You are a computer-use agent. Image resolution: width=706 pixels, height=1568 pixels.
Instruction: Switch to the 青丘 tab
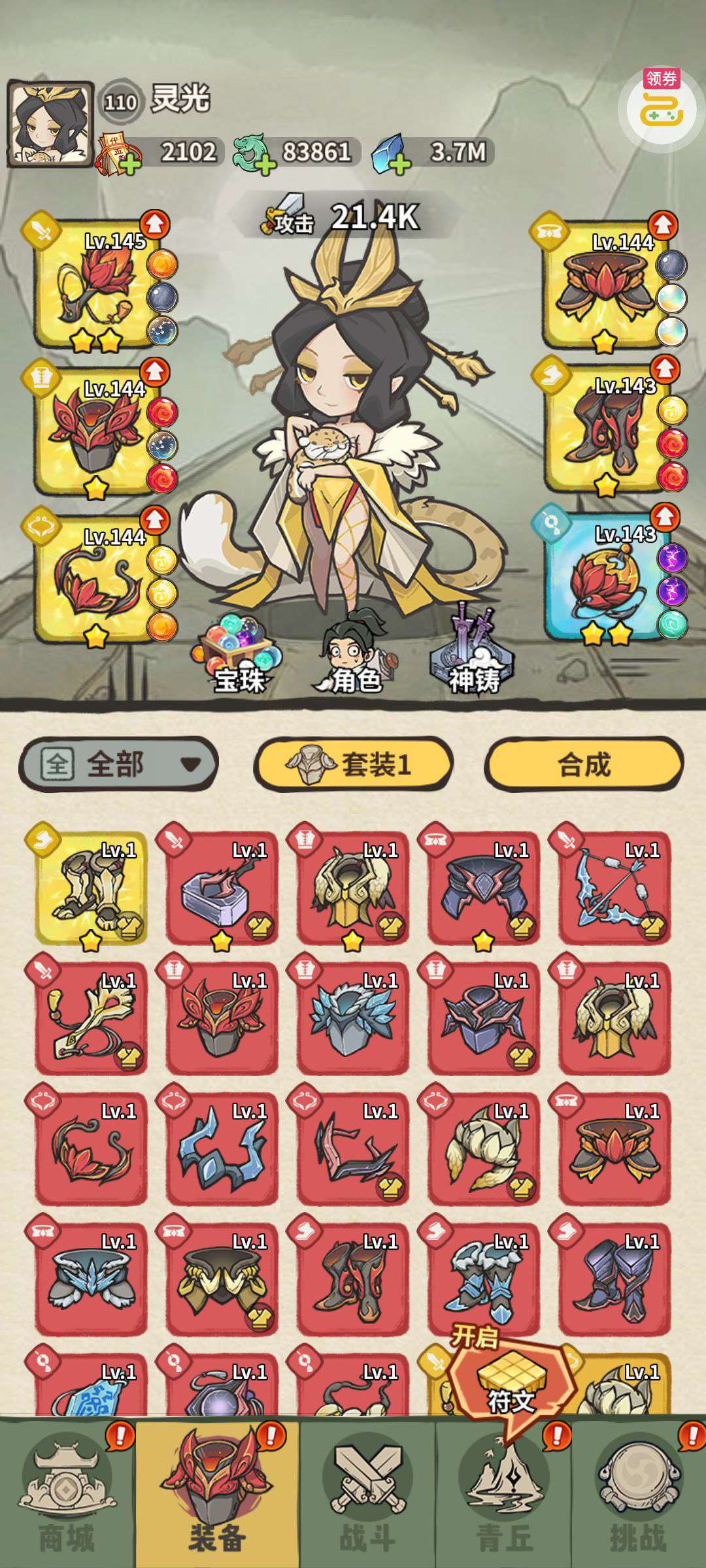pyautogui.click(x=504, y=1497)
